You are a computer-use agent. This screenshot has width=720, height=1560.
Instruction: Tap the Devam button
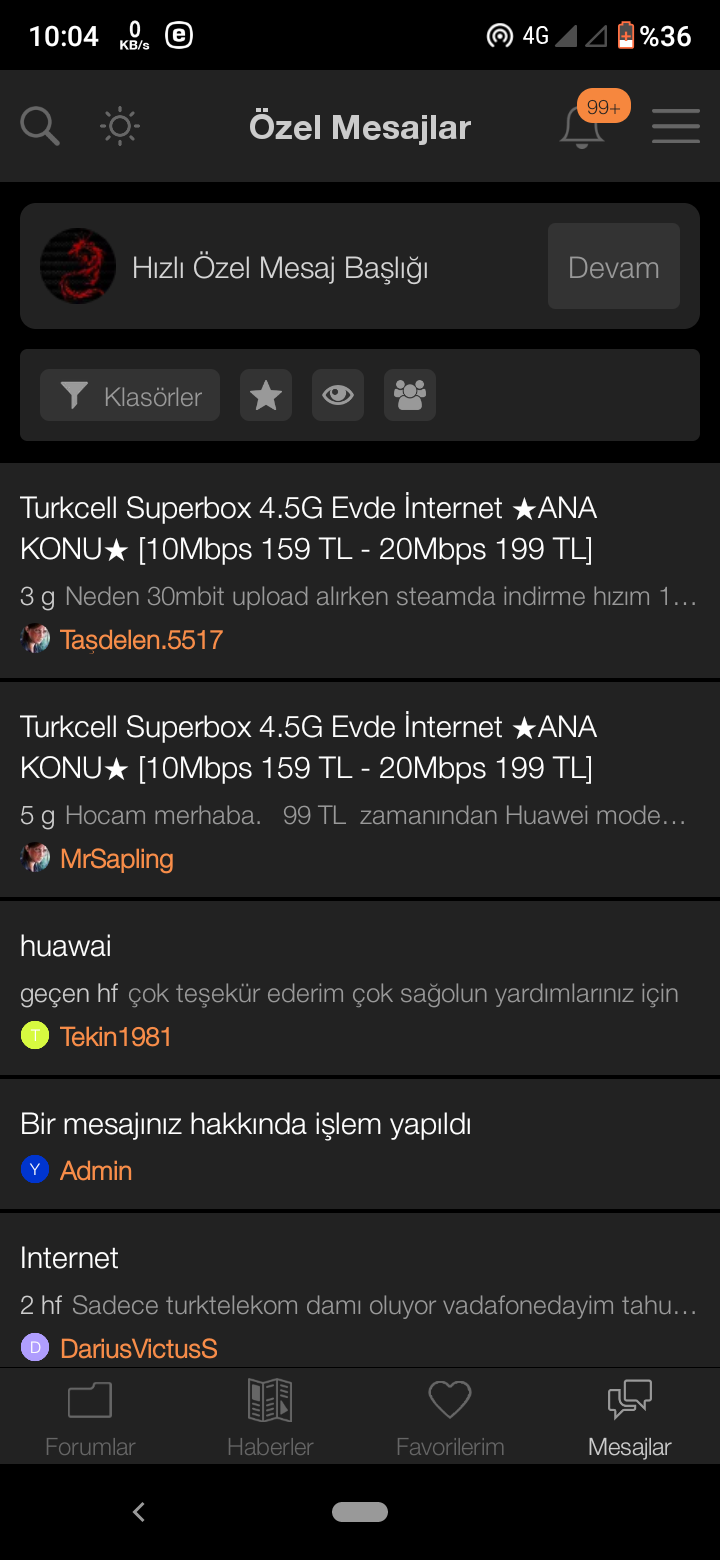coord(614,266)
